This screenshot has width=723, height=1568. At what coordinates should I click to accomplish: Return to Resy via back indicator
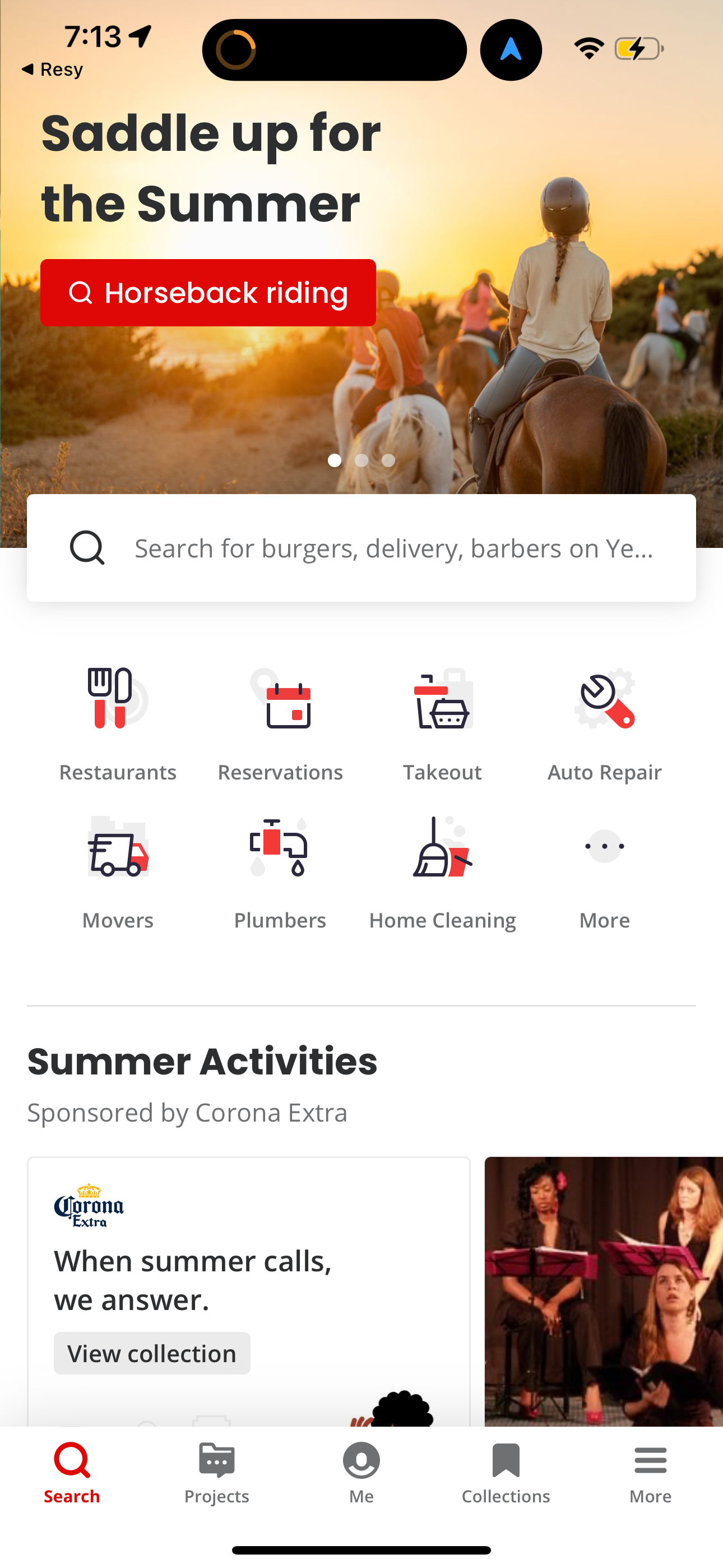click(53, 69)
